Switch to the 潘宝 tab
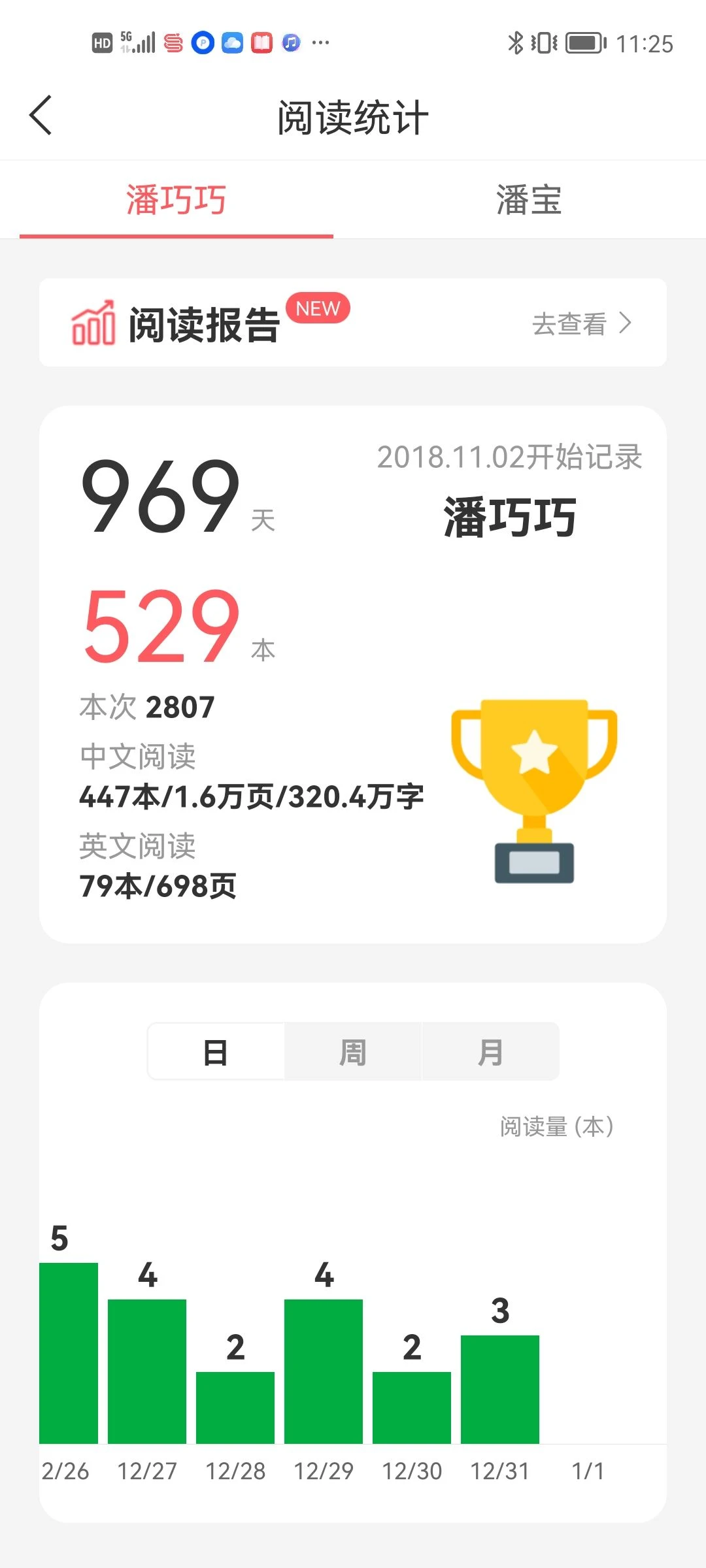 pyautogui.click(x=529, y=200)
